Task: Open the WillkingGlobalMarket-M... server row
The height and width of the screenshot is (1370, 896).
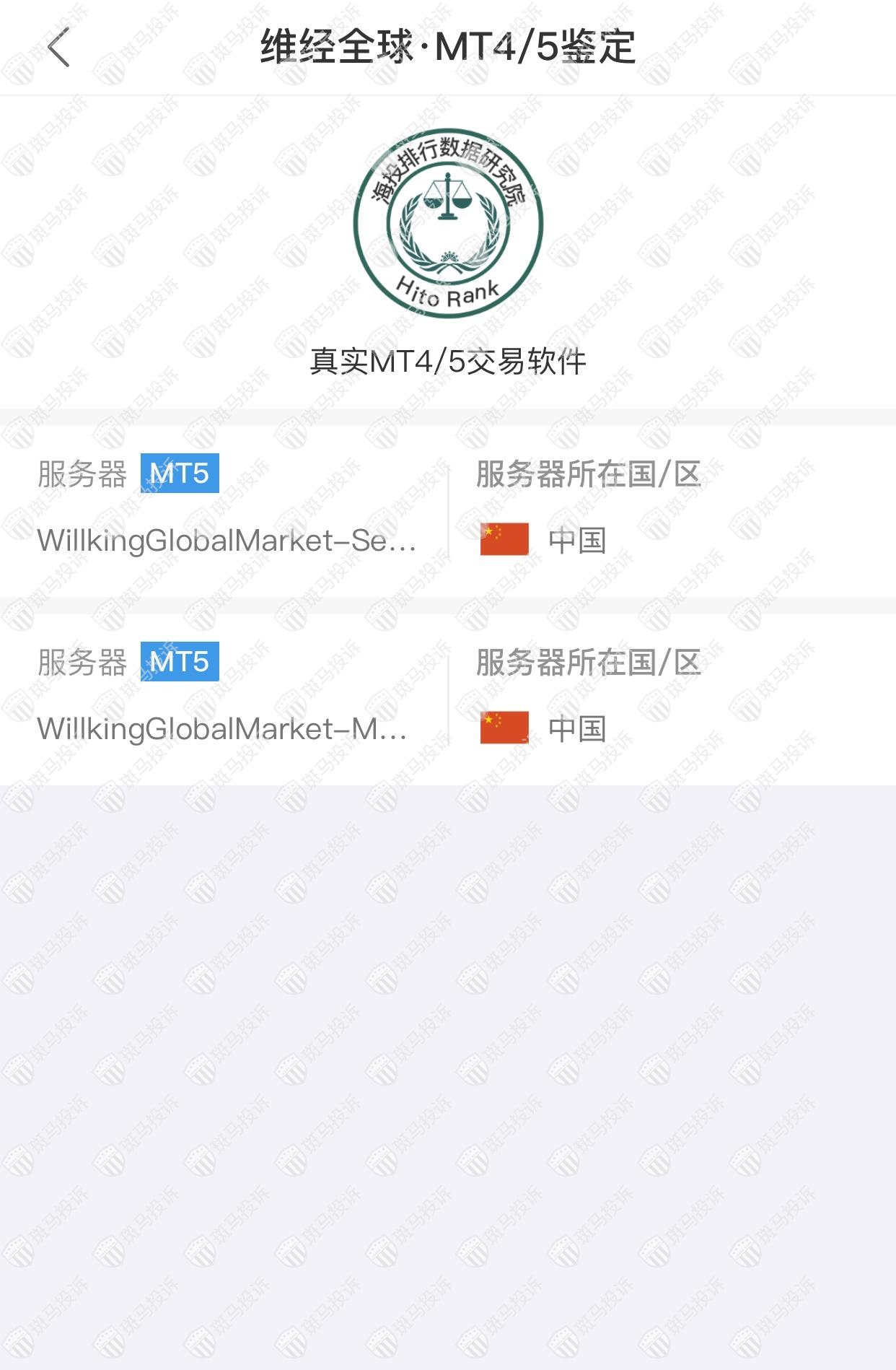Action: (x=222, y=729)
